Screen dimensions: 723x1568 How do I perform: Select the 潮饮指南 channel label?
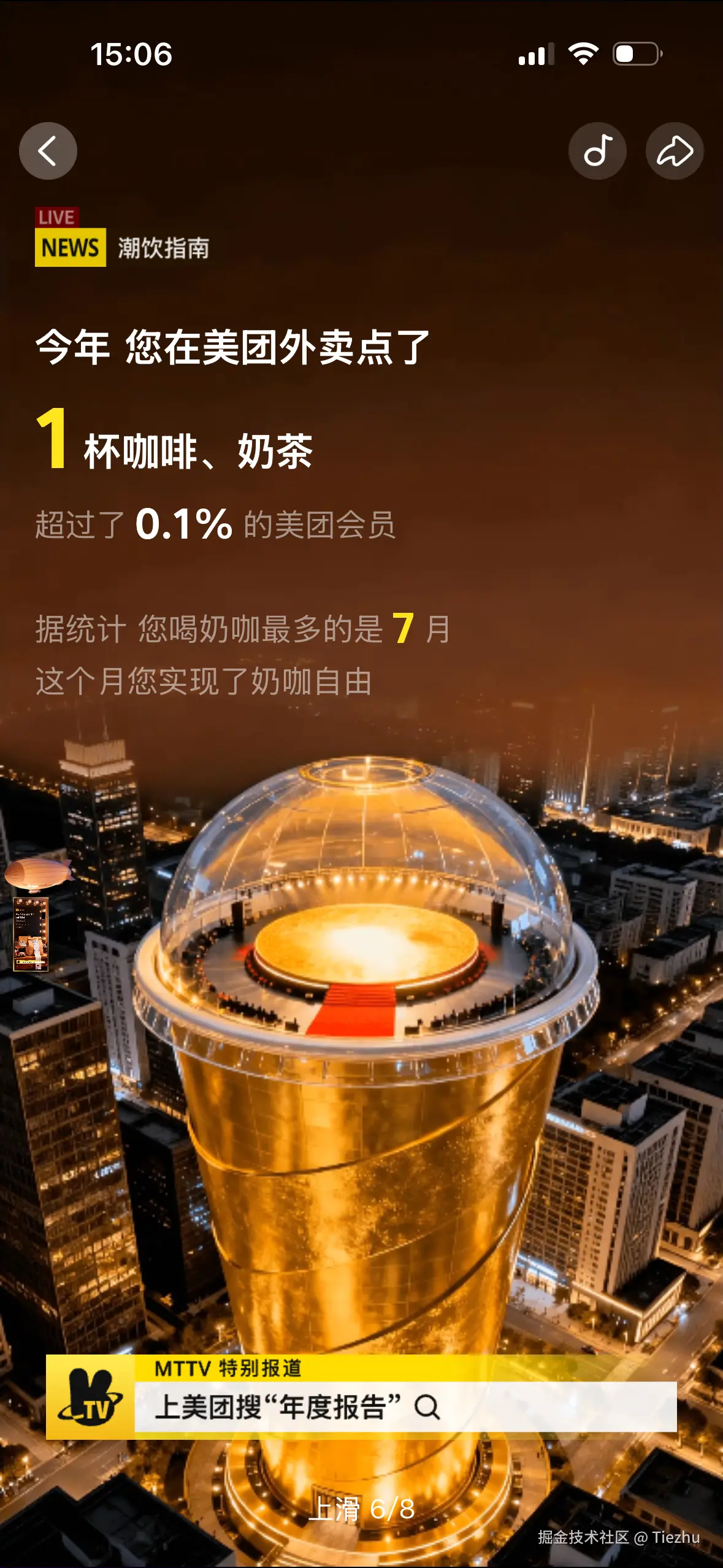pos(163,247)
